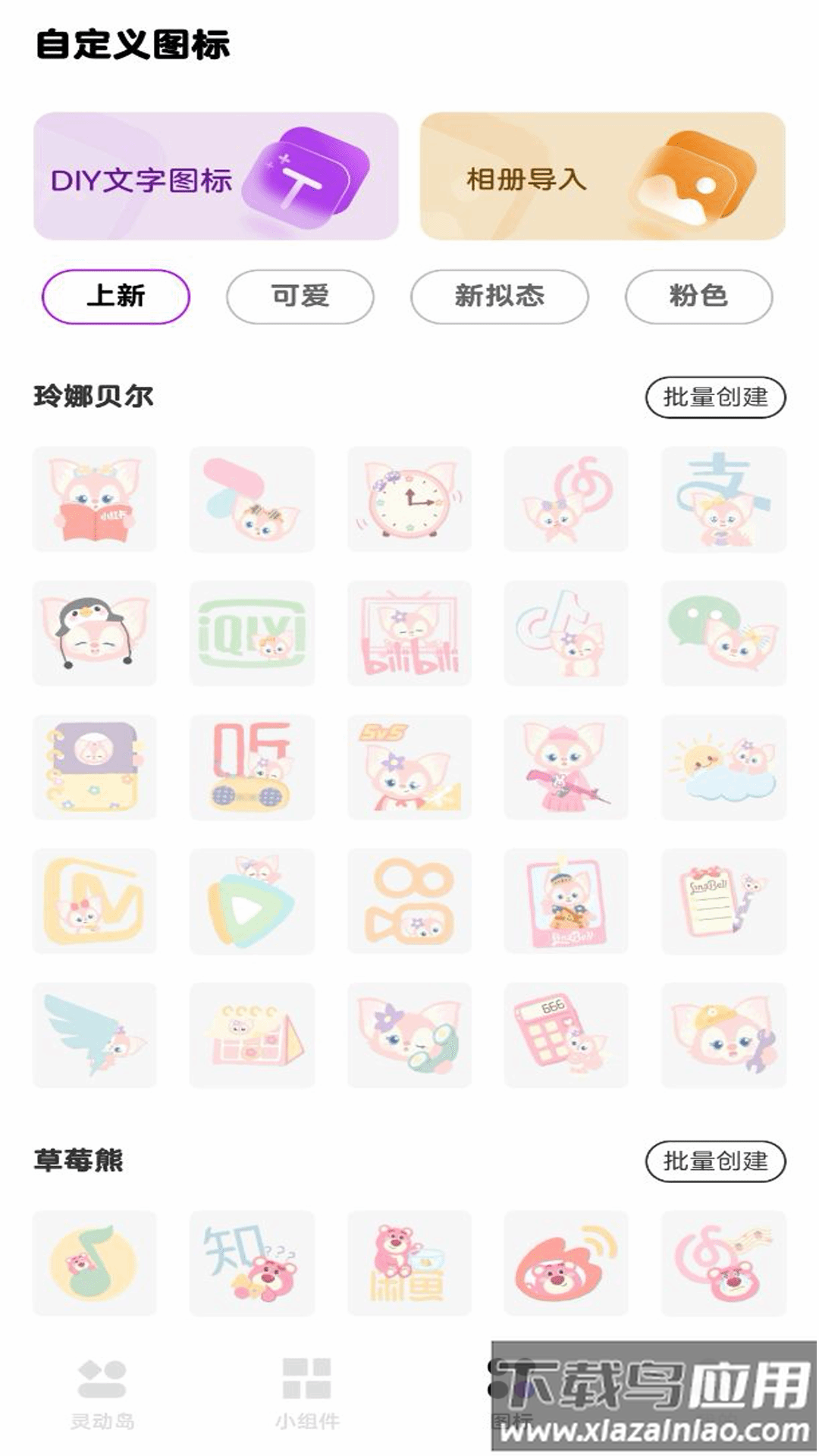
Task: Pick the 草莓熊 green music note icon
Action: coord(94,1263)
